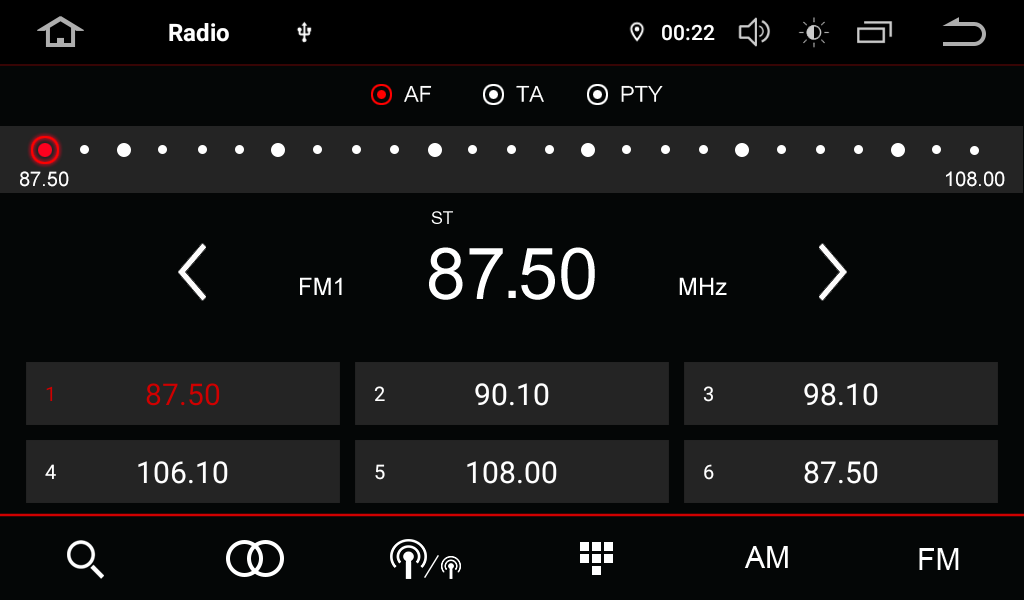The image size is (1024, 600).
Task: Adjust screen brightness
Action: tap(813, 33)
